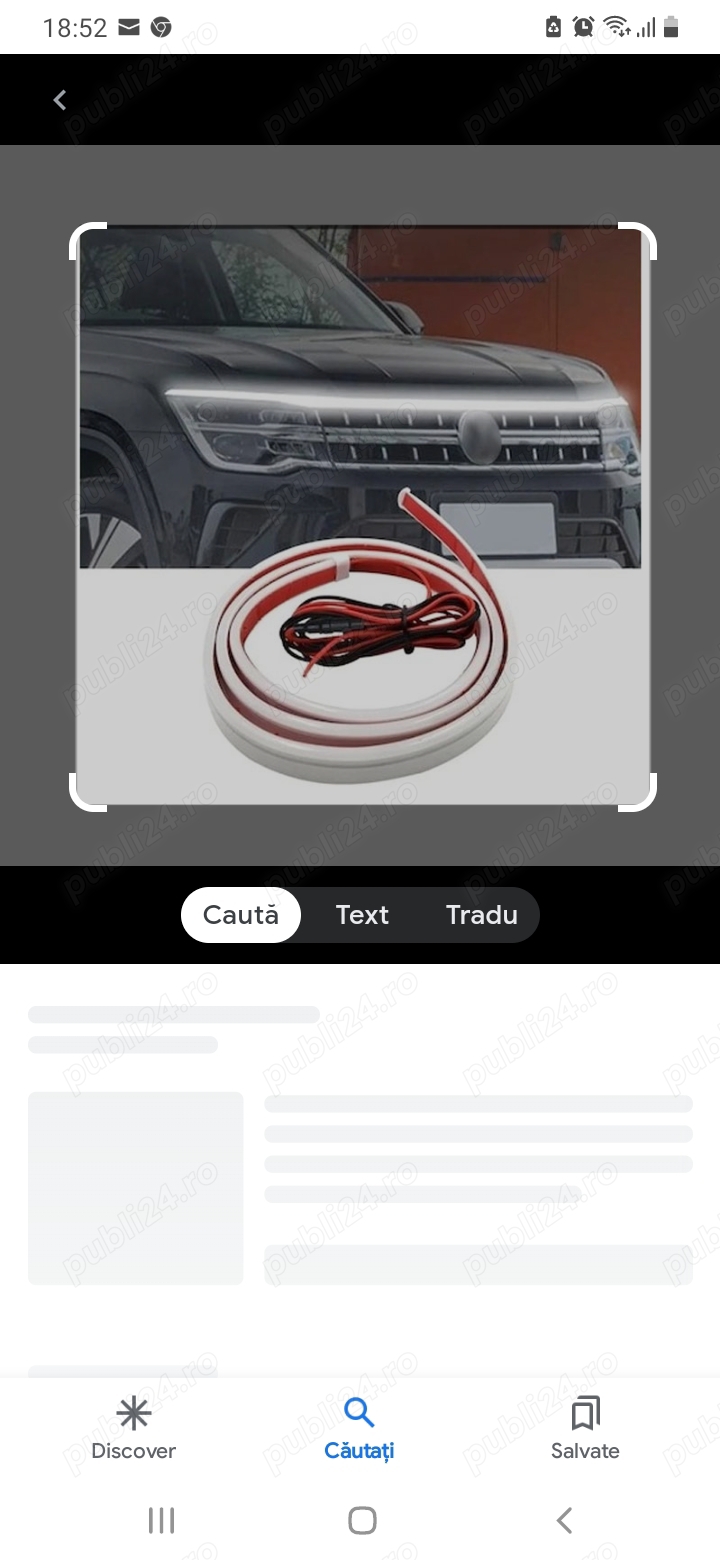Open the Salvate saved tab
The height and width of the screenshot is (1560, 720).
(x=585, y=1430)
